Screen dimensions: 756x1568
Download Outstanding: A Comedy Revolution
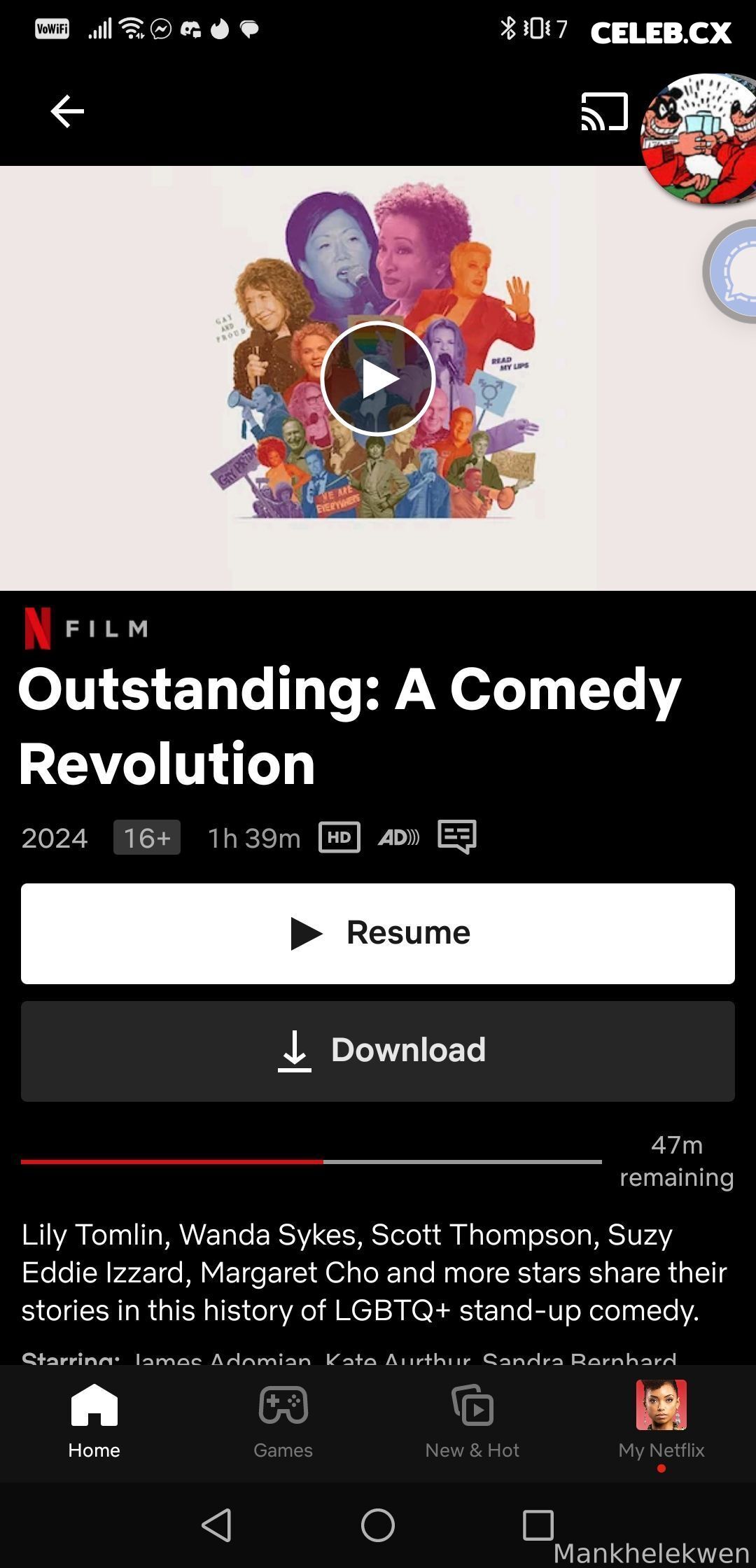[x=378, y=1051]
